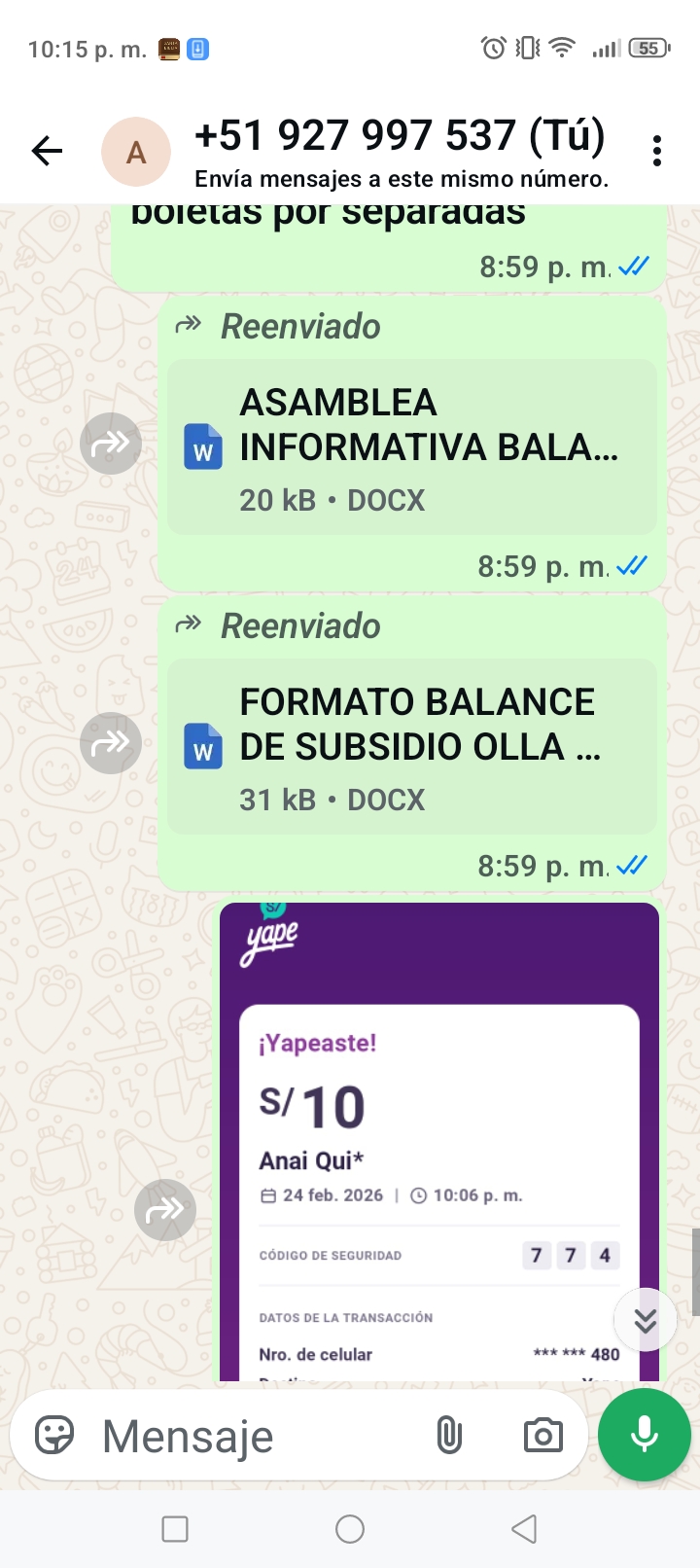The image size is (700, 1568).
Task: Go to the system home screen
Action: (x=350, y=1529)
